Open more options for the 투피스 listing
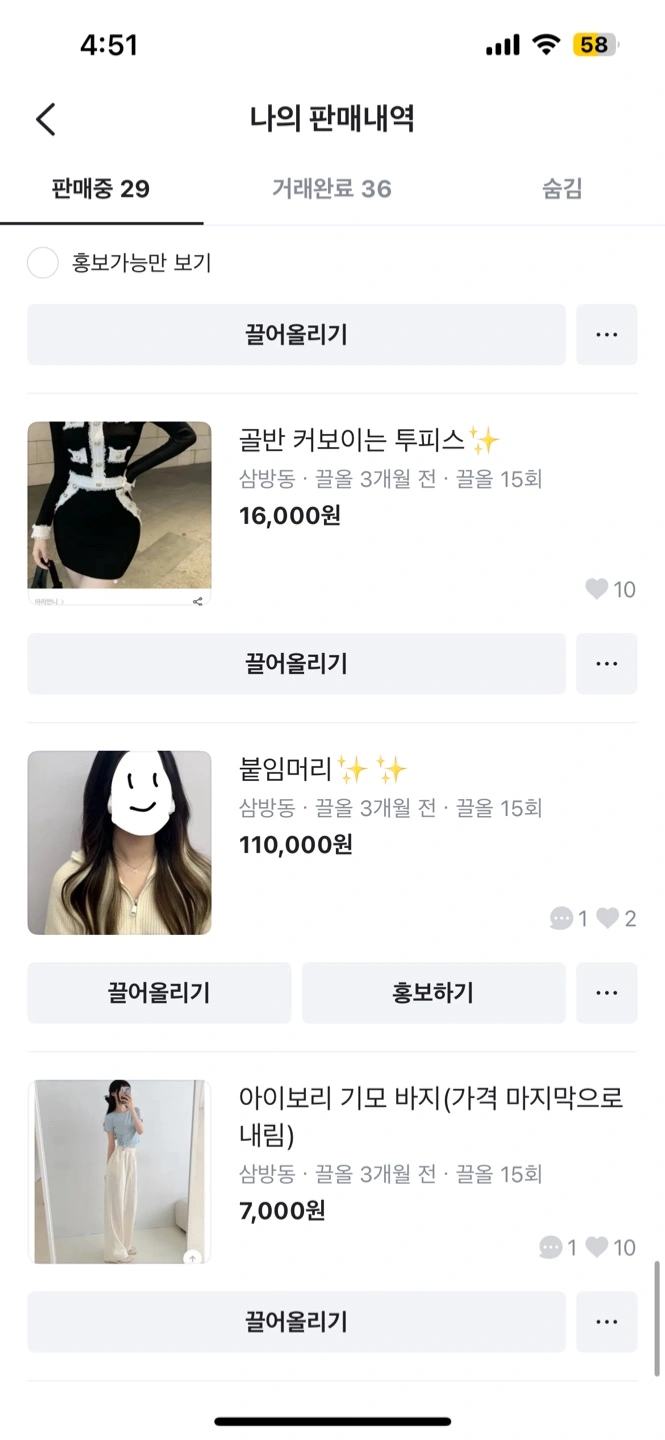The image size is (665, 1440). tap(607, 663)
